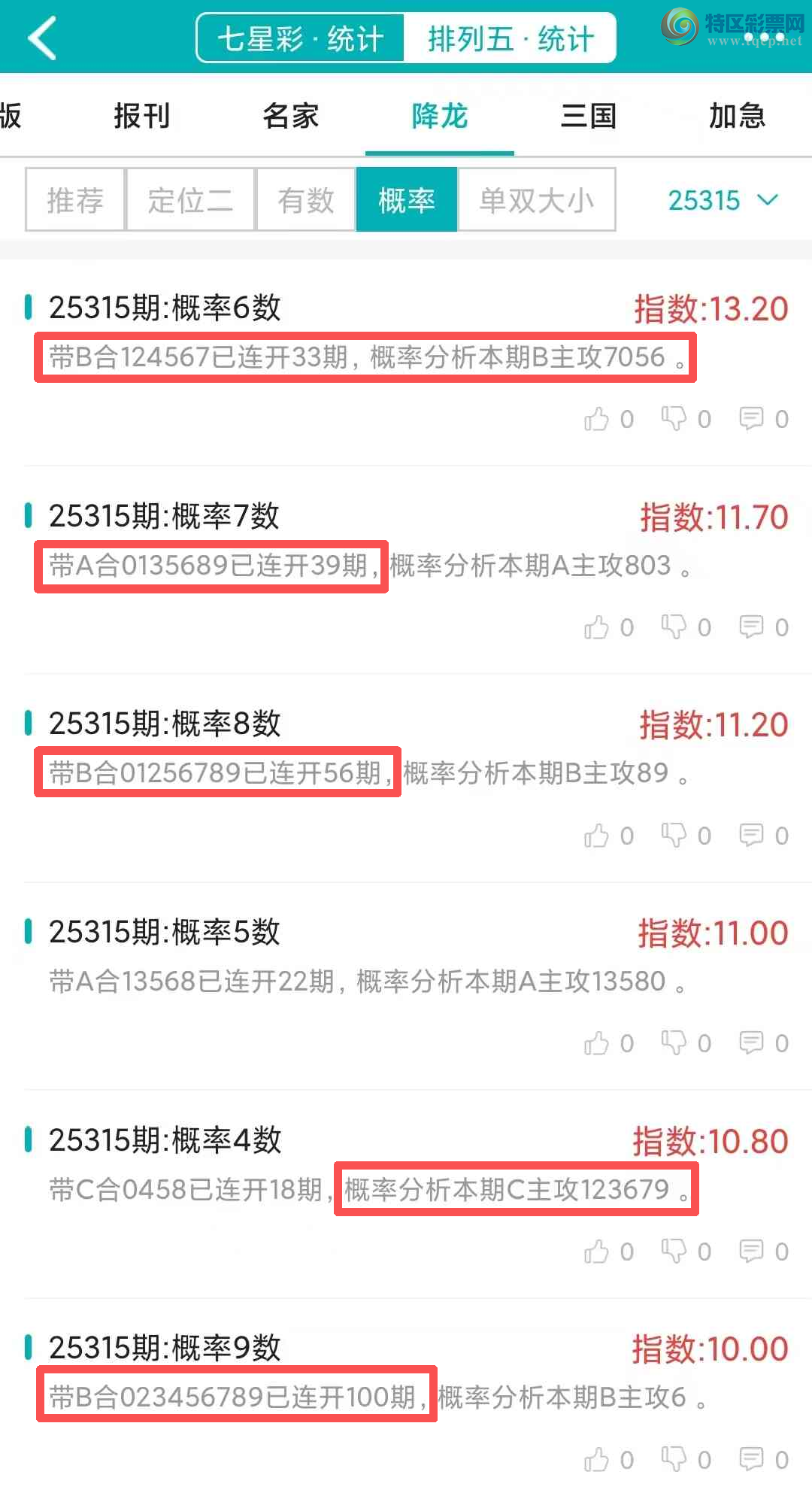Select the 推荐 filter button

(x=74, y=200)
